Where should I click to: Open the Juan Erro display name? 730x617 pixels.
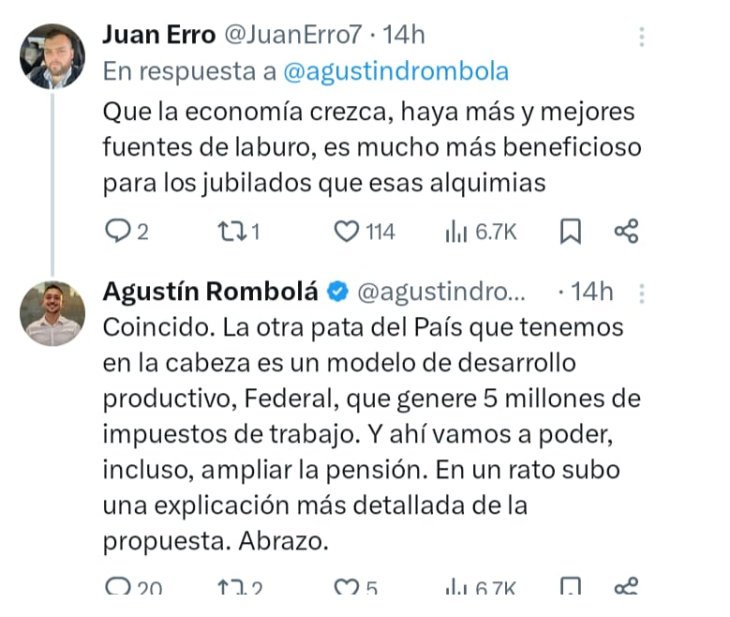[x=158, y=34]
